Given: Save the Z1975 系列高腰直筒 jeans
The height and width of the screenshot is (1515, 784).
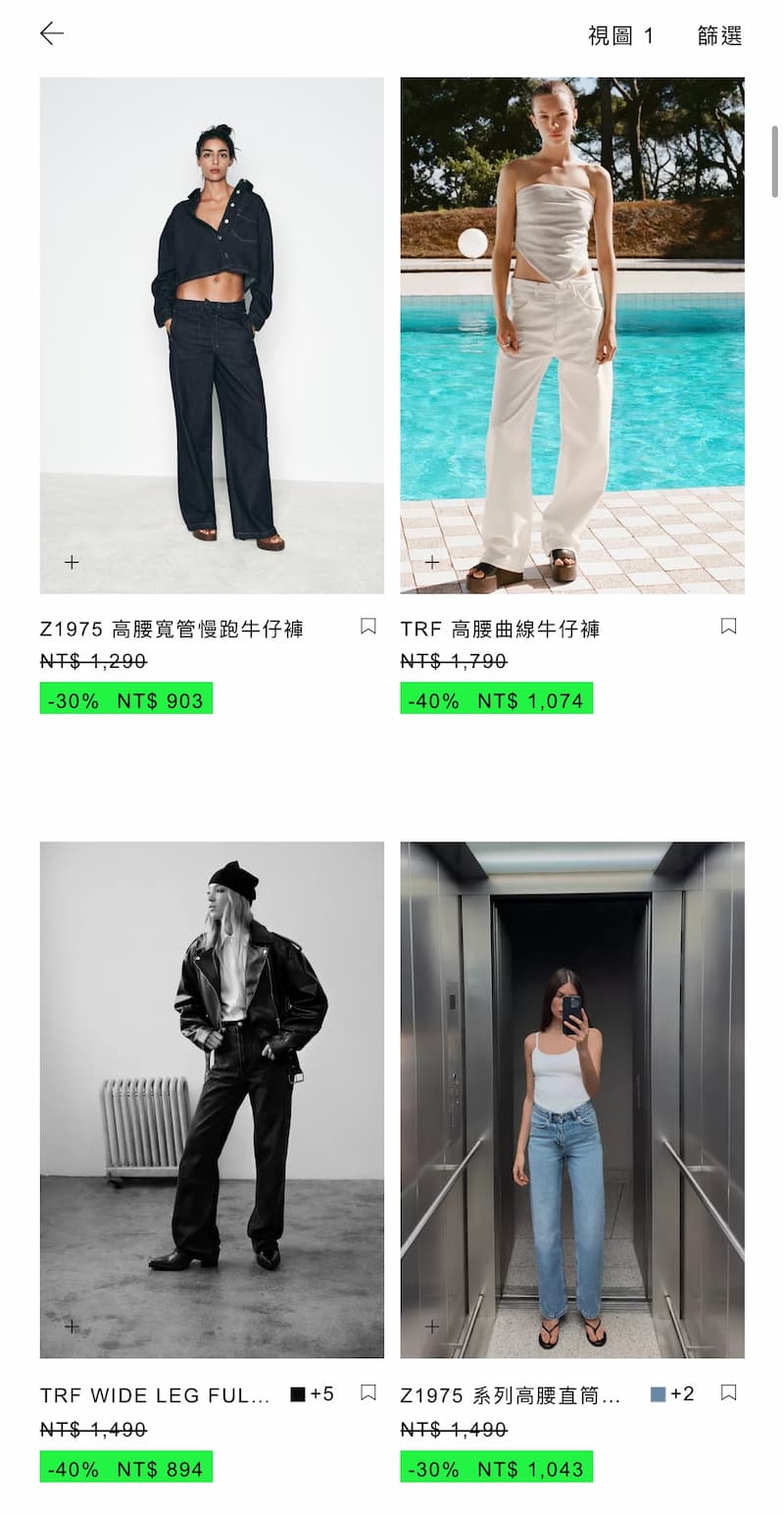Looking at the screenshot, I should click(728, 1392).
